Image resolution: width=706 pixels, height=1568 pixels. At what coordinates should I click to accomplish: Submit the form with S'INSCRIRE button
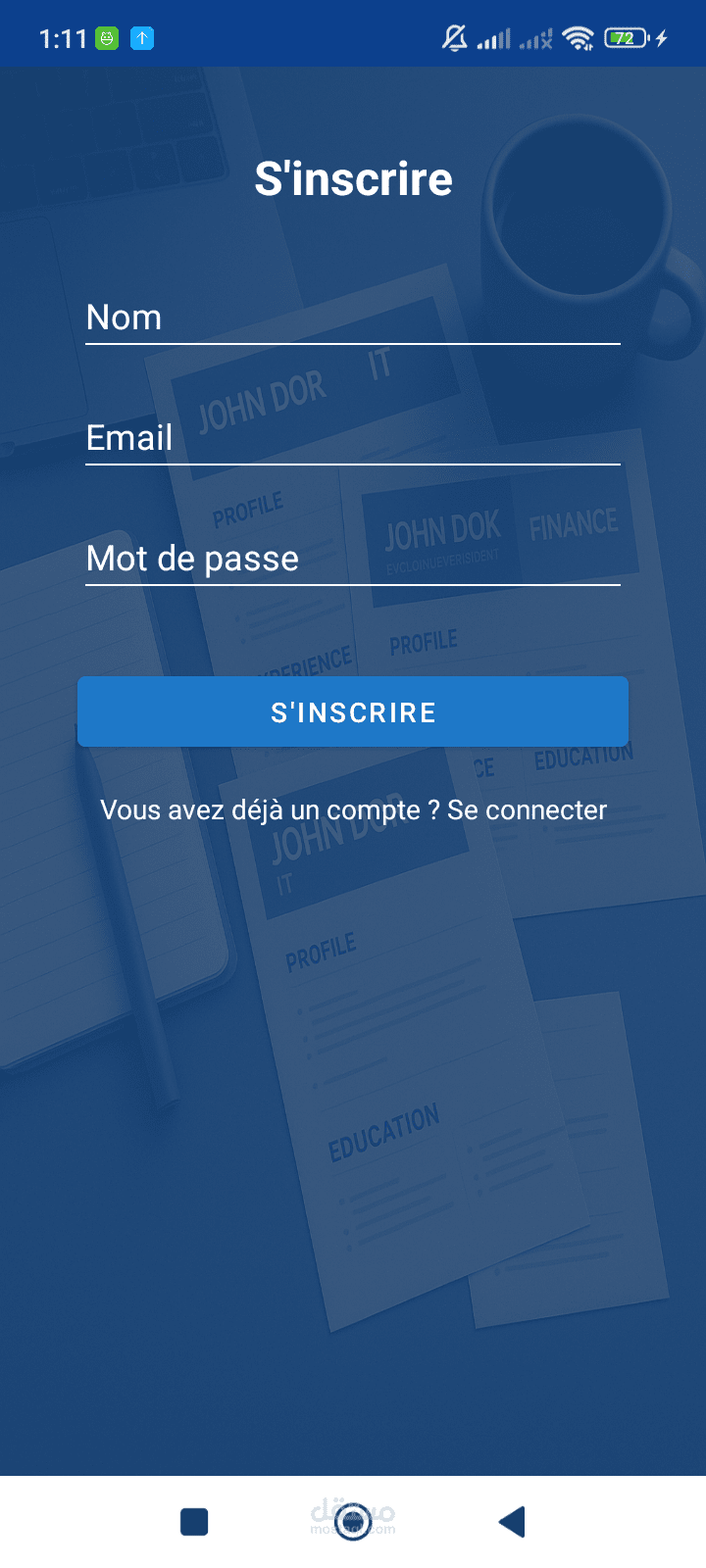pos(353,711)
